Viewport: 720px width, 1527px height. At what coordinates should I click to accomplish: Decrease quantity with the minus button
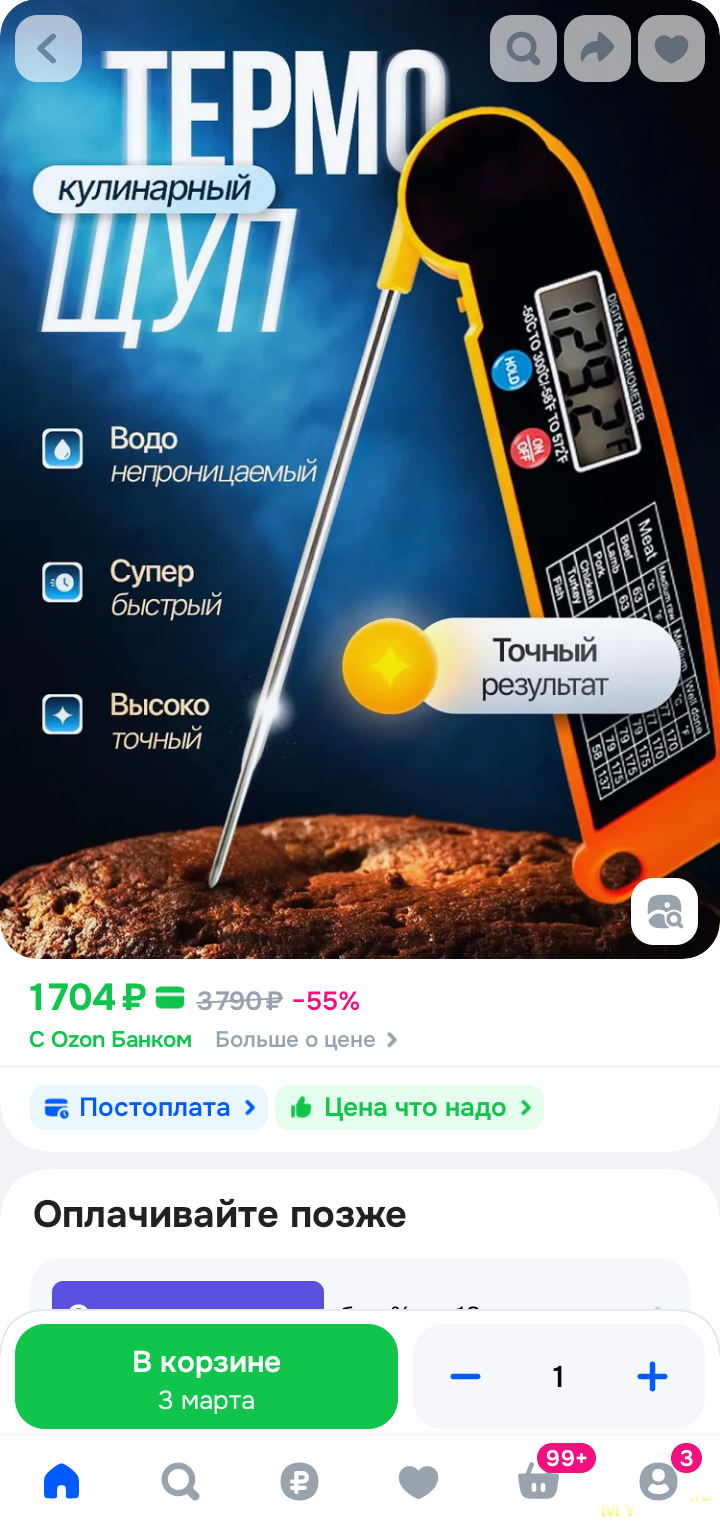(465, 1377)
